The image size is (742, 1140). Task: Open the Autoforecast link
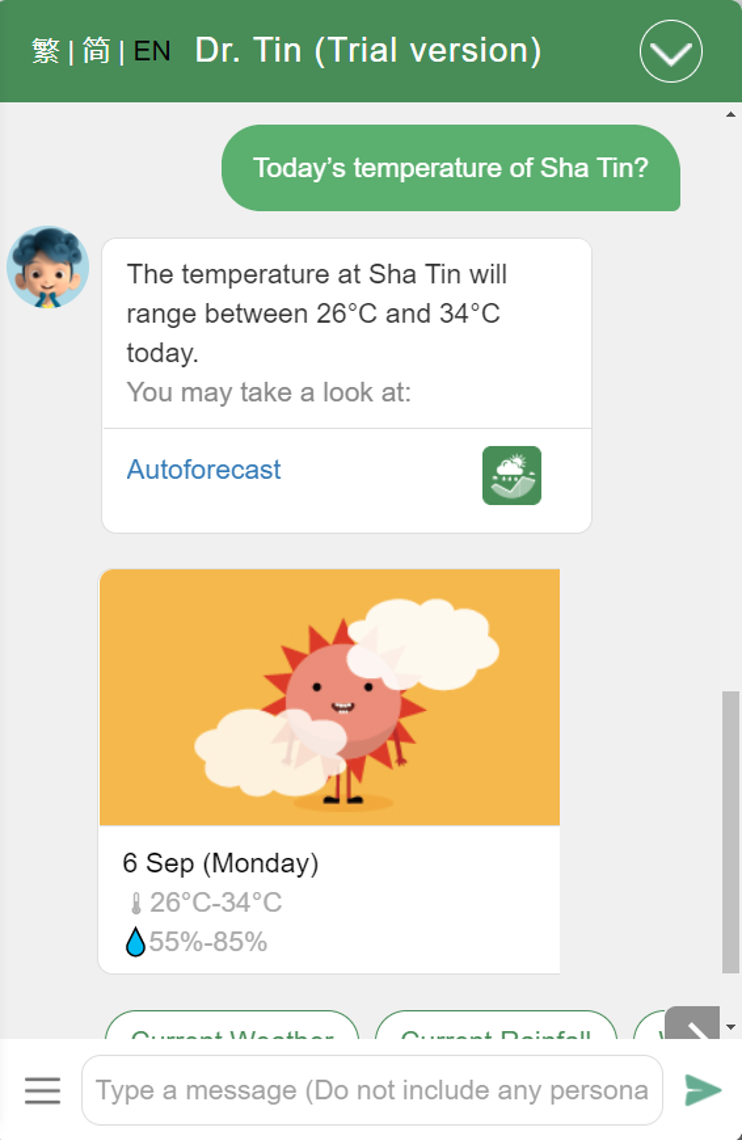coord(202,470)
